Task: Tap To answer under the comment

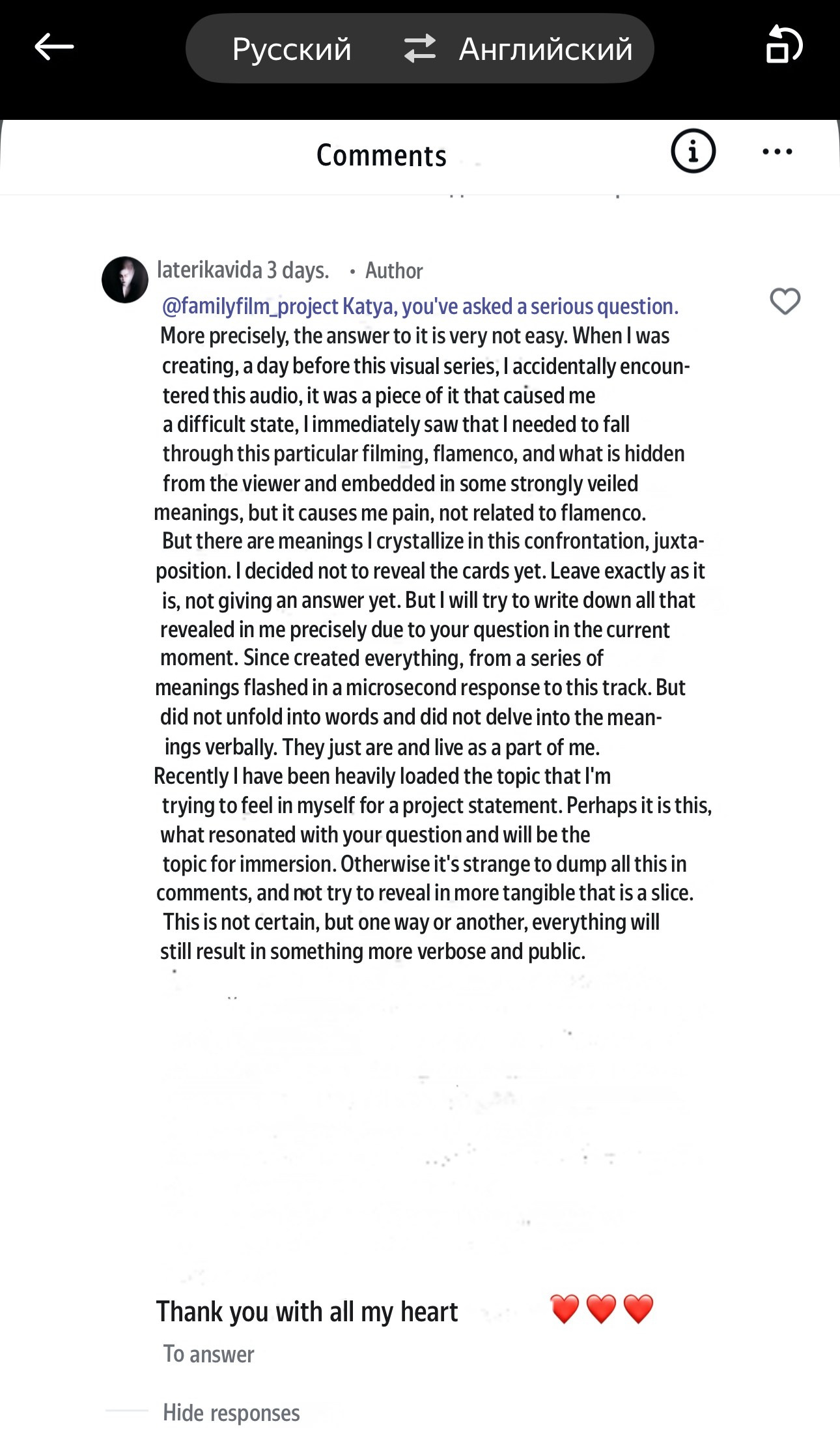Action: pos(208,1354)
